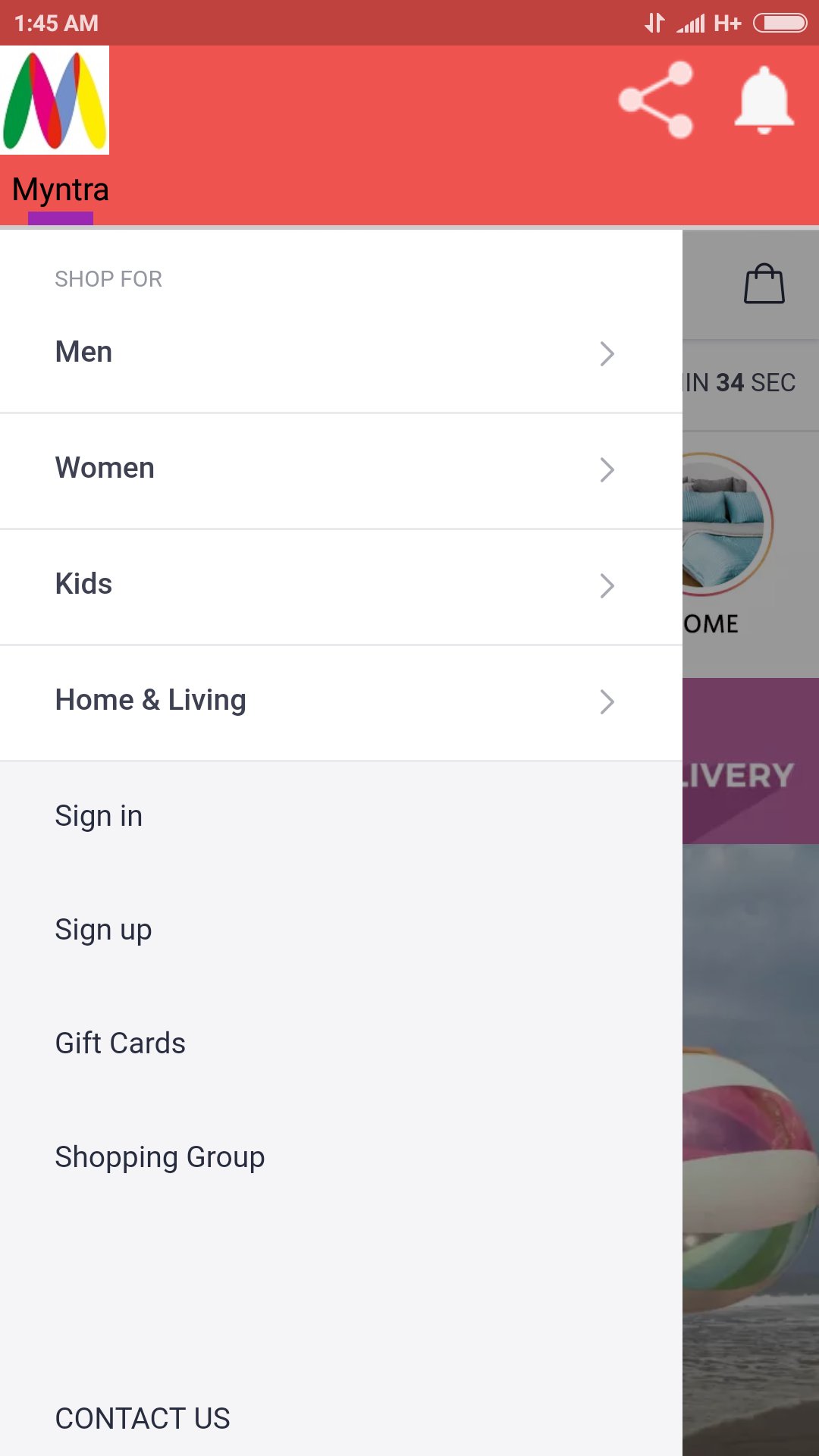Tap the circular Home bedding thumbnail
The height and width of the screenshot is (1456, 819).
(729, 523)
